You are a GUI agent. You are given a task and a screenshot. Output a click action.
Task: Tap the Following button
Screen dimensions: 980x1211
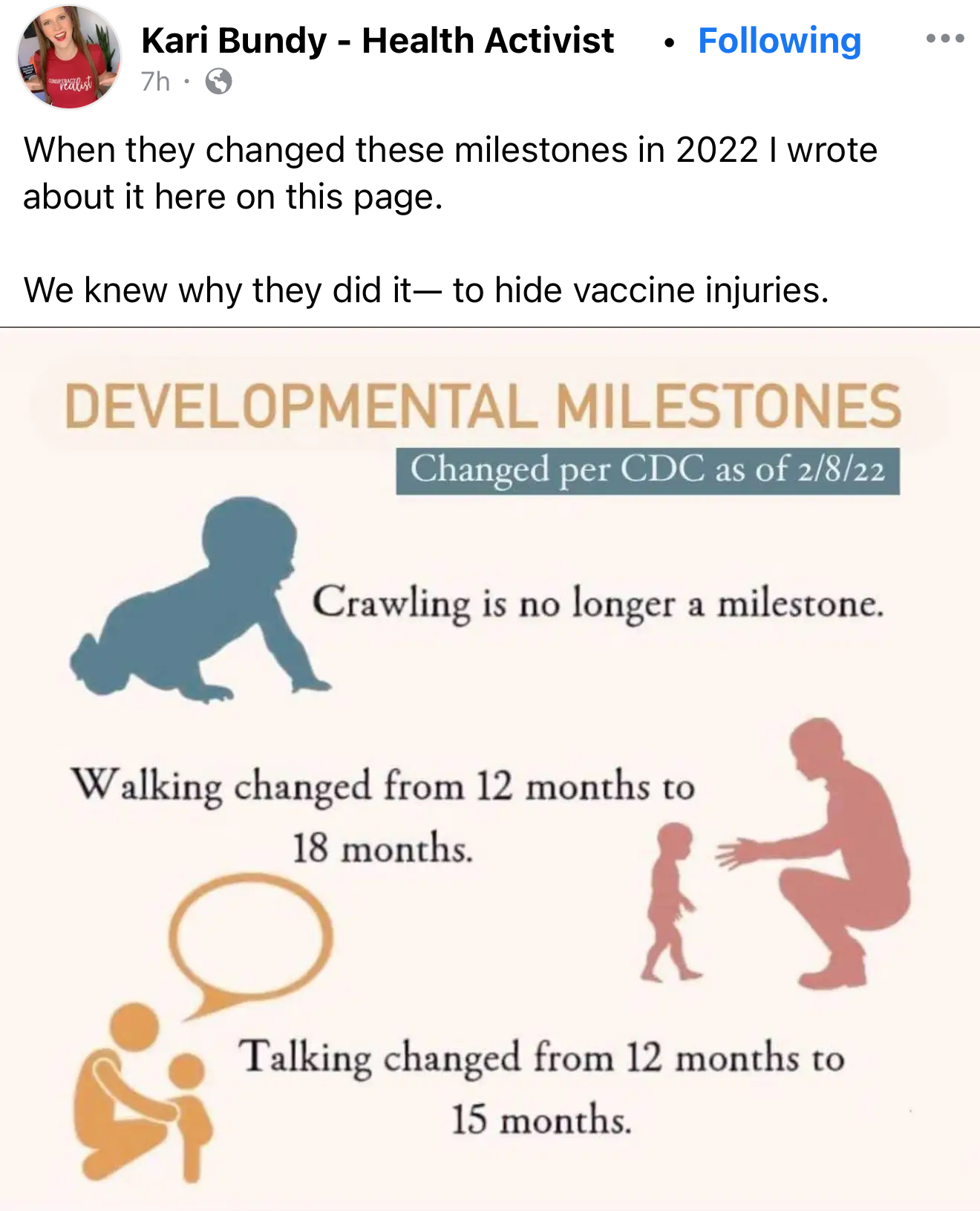point(779,41)
